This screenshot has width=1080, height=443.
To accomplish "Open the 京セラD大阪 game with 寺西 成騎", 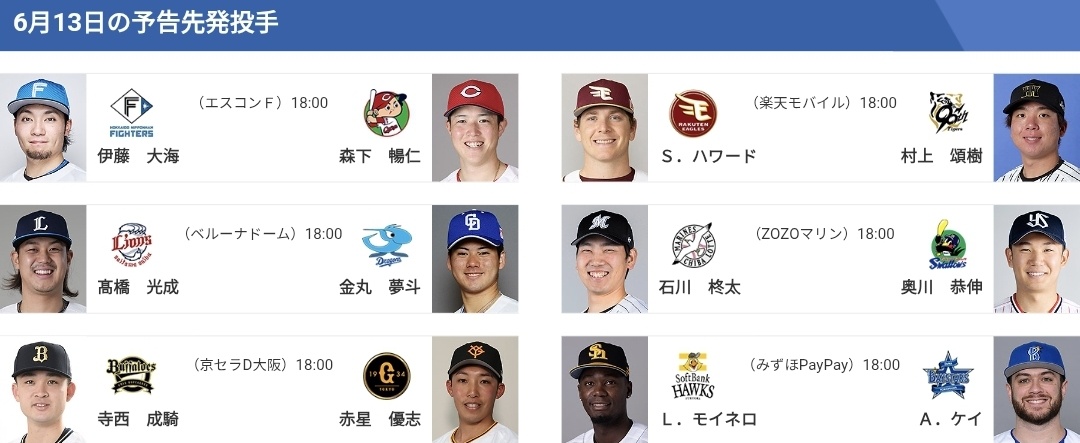I will coord(259,390).
